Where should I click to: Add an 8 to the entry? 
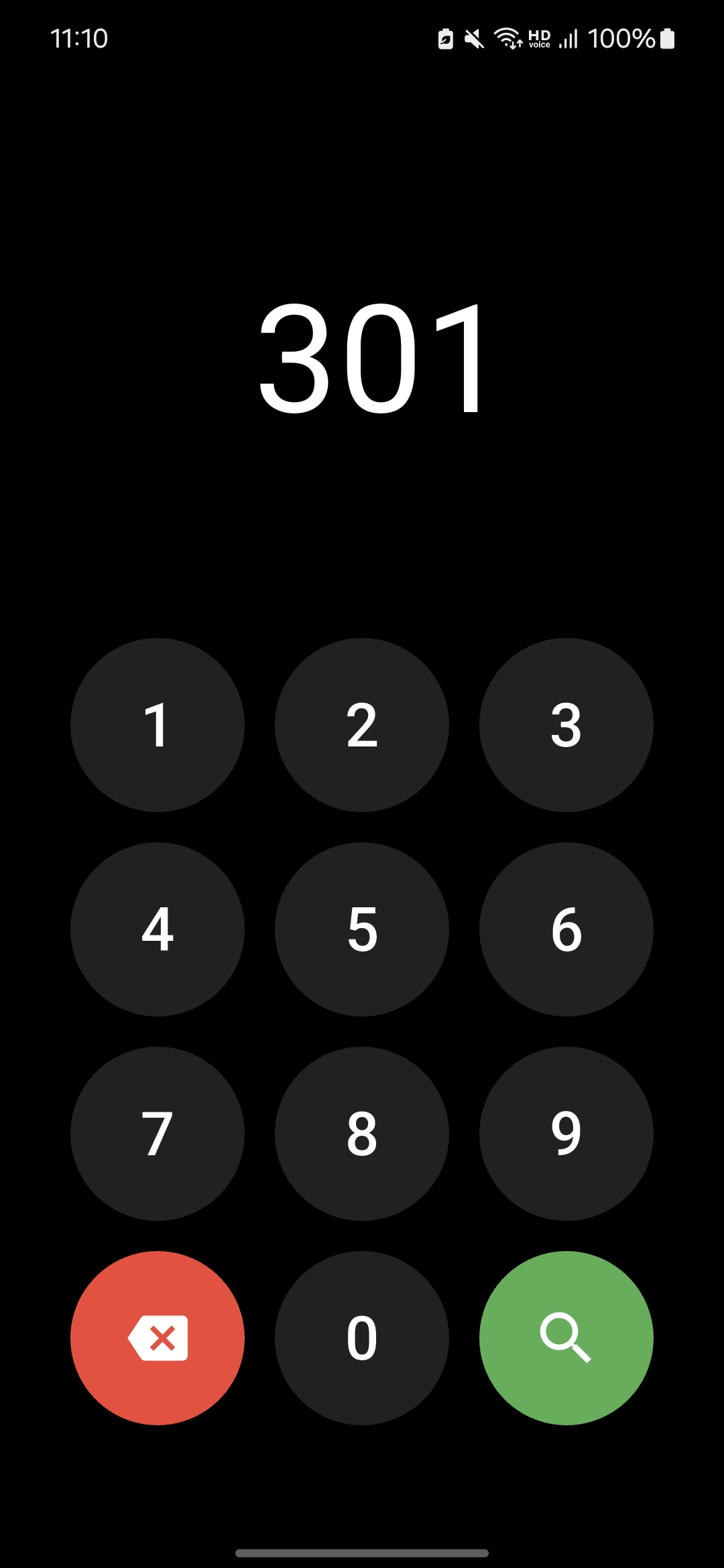point(362,1134)
